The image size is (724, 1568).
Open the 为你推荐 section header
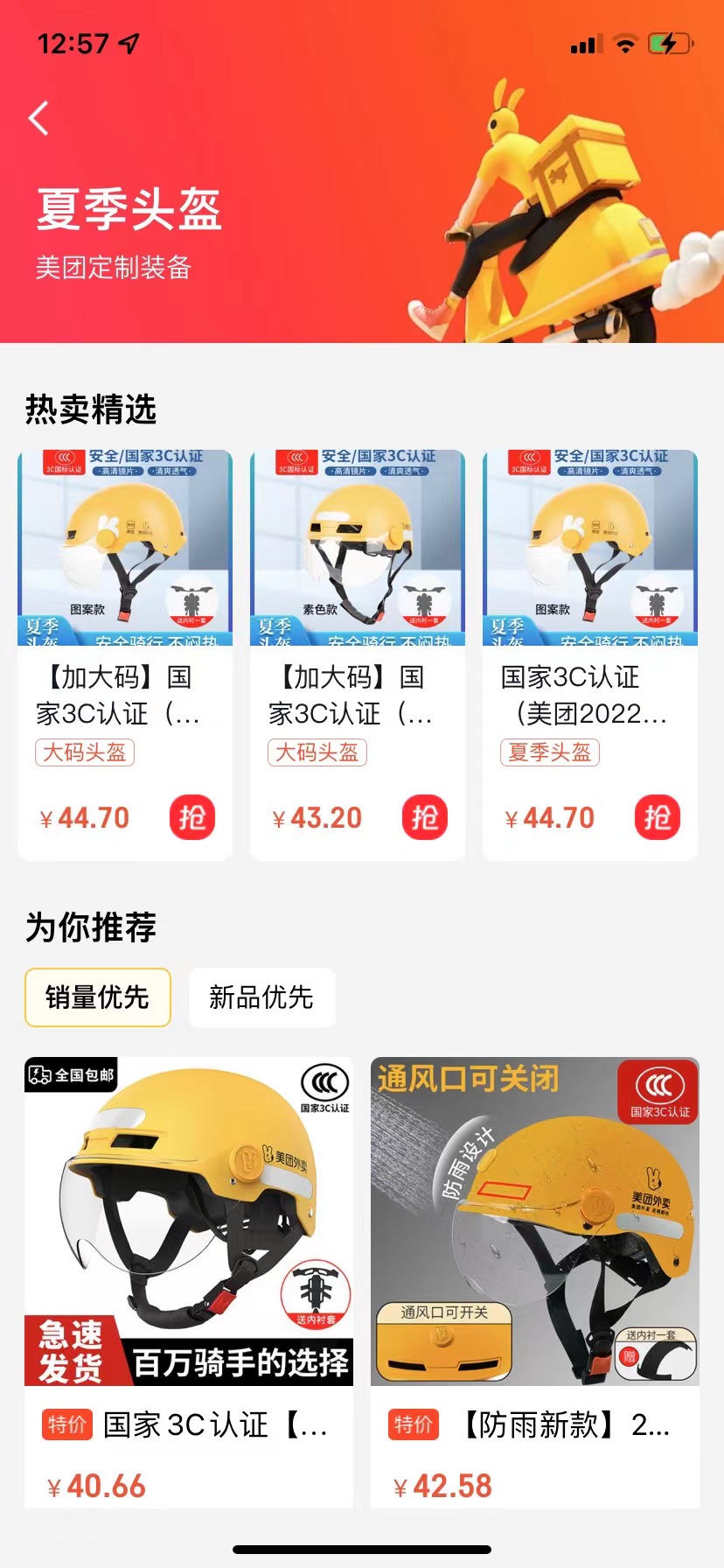point(90,925)
